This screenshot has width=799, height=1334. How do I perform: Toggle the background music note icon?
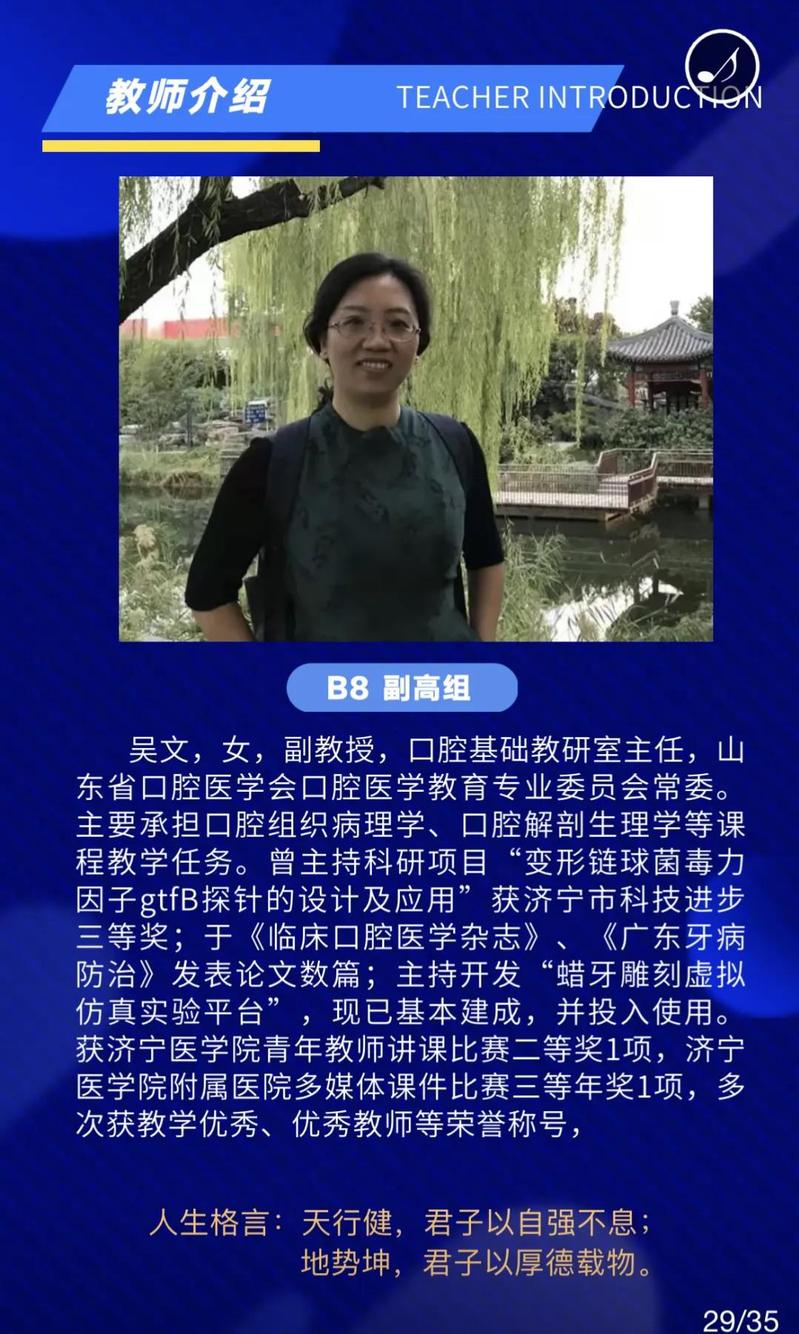(x=722, y=66)
